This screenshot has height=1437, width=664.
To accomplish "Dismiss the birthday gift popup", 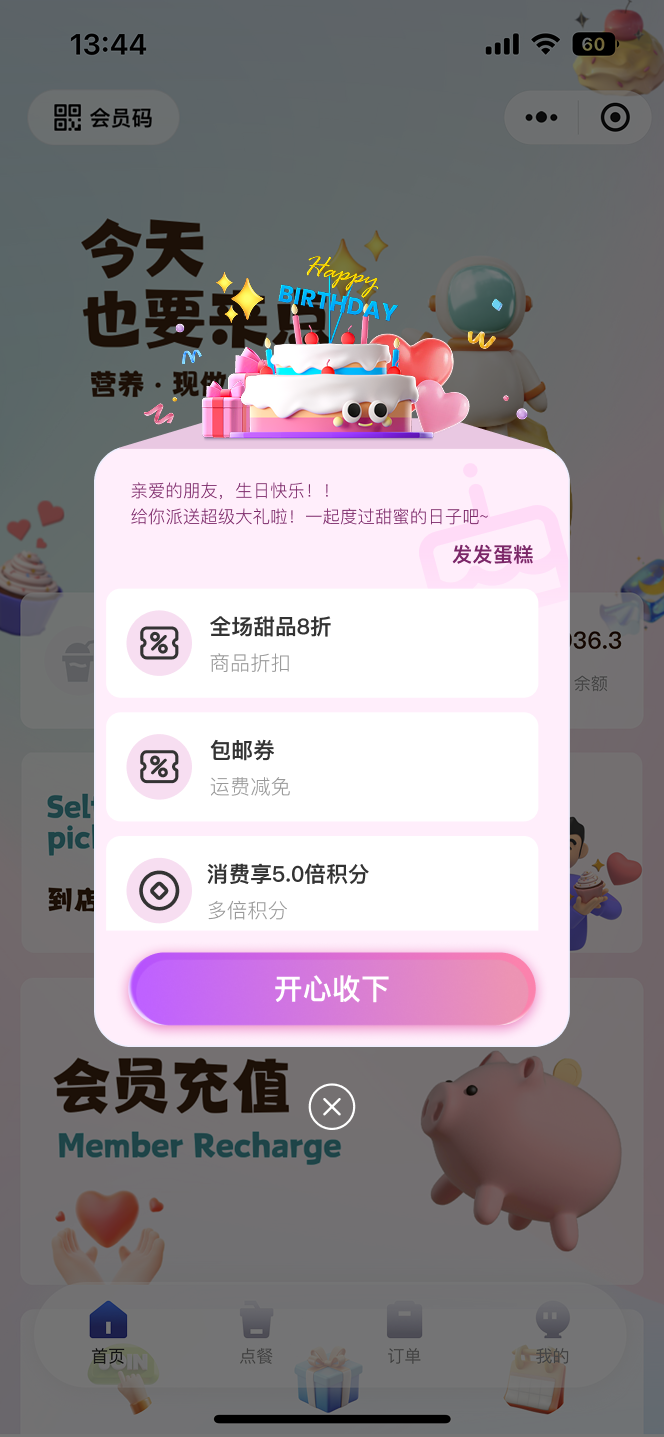I will pos(332,1106).
